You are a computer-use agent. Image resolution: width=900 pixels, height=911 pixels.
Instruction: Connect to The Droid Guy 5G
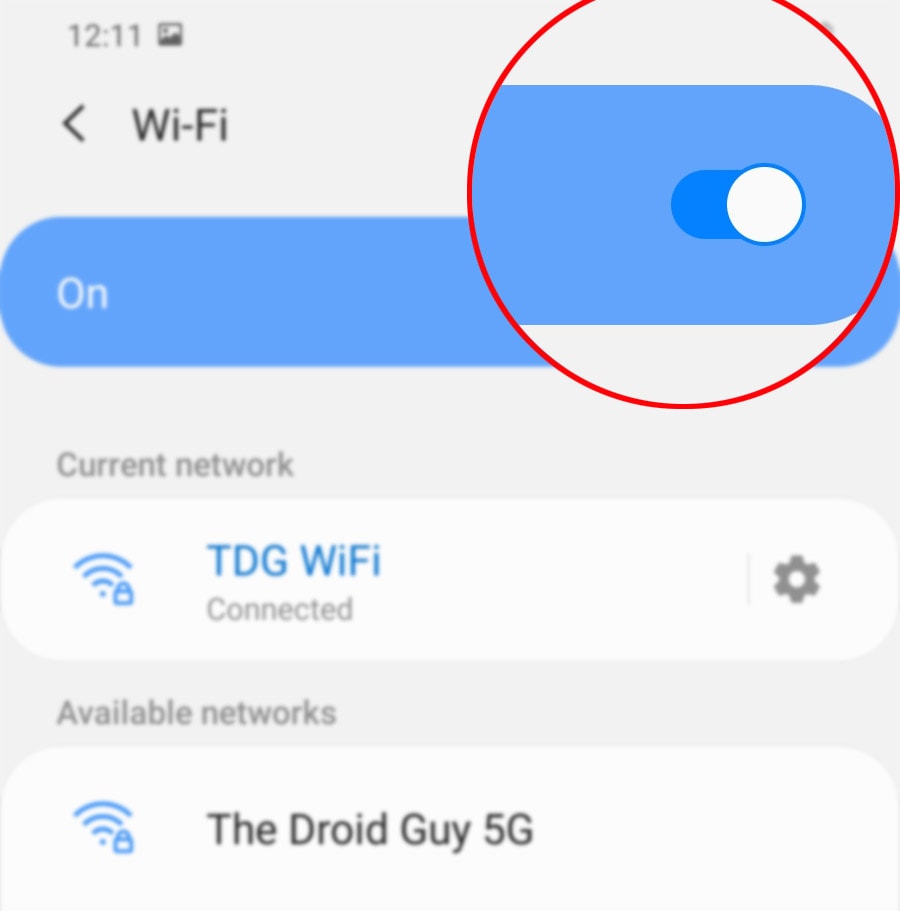369,829
